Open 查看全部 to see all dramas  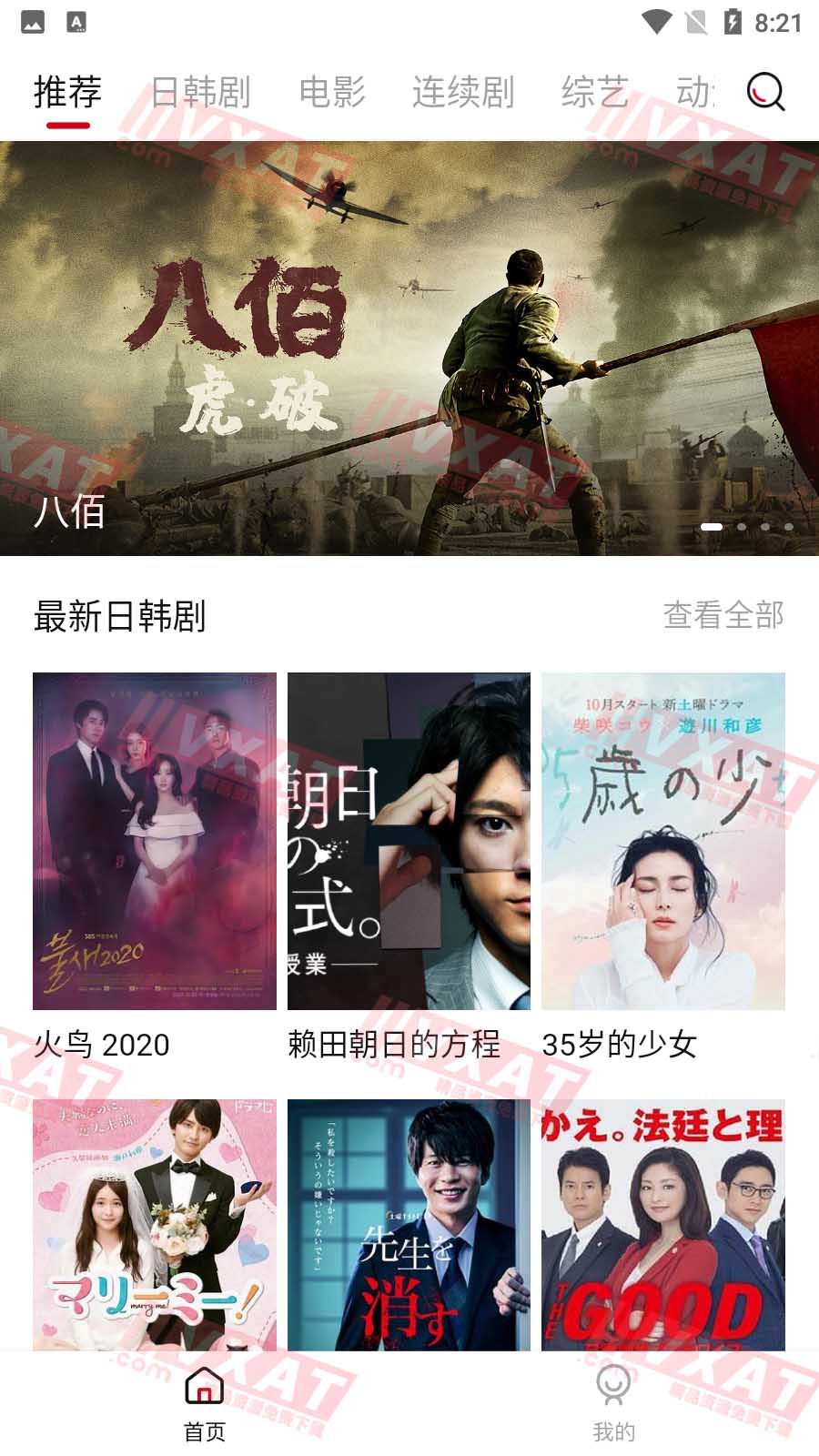[723, 617]
